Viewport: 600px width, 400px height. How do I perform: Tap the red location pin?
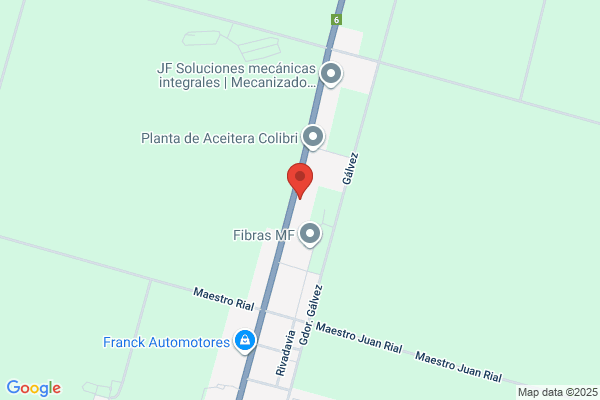(300, 181)
